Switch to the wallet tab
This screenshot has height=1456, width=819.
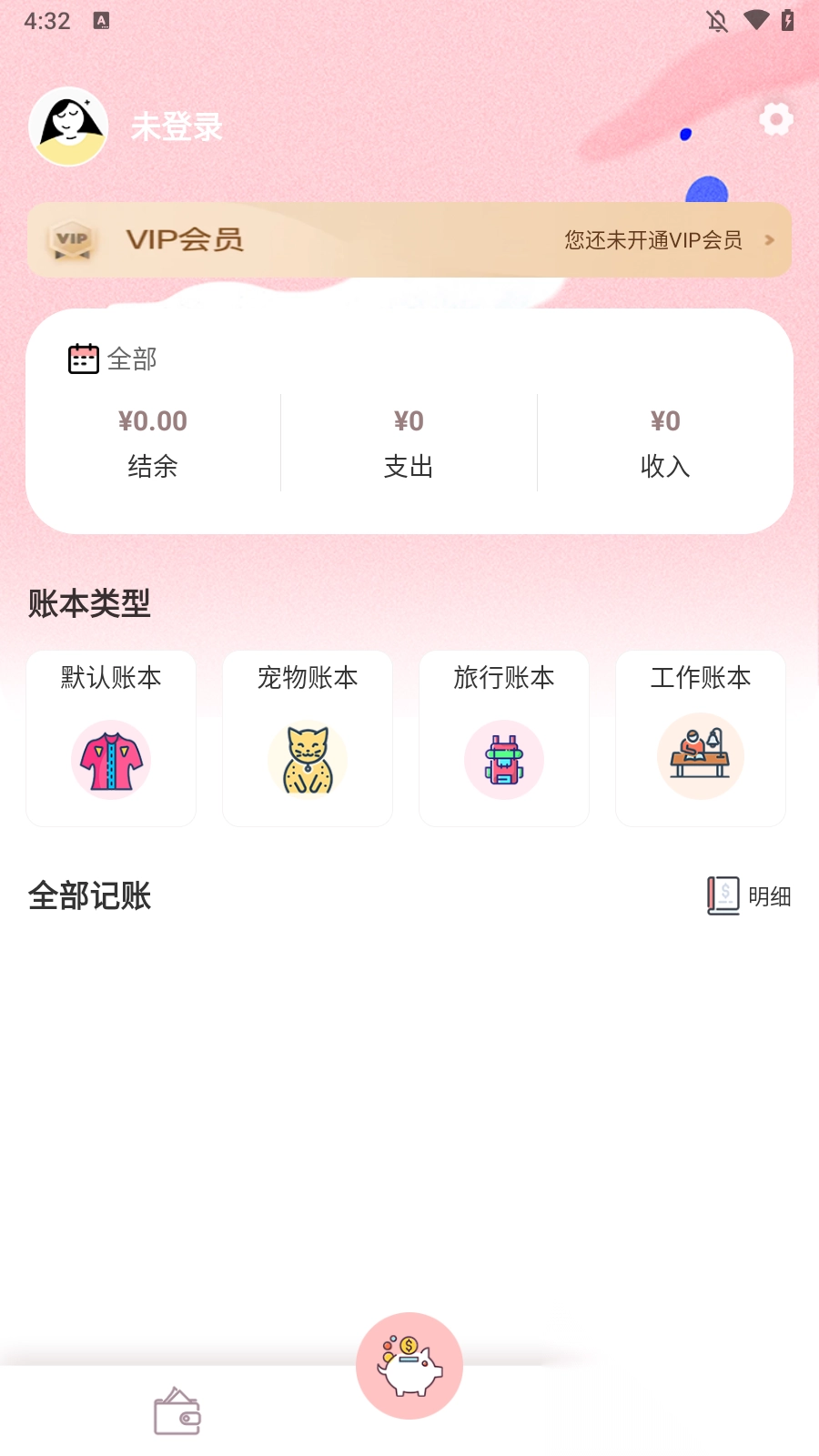click(x=177, y=1411)
